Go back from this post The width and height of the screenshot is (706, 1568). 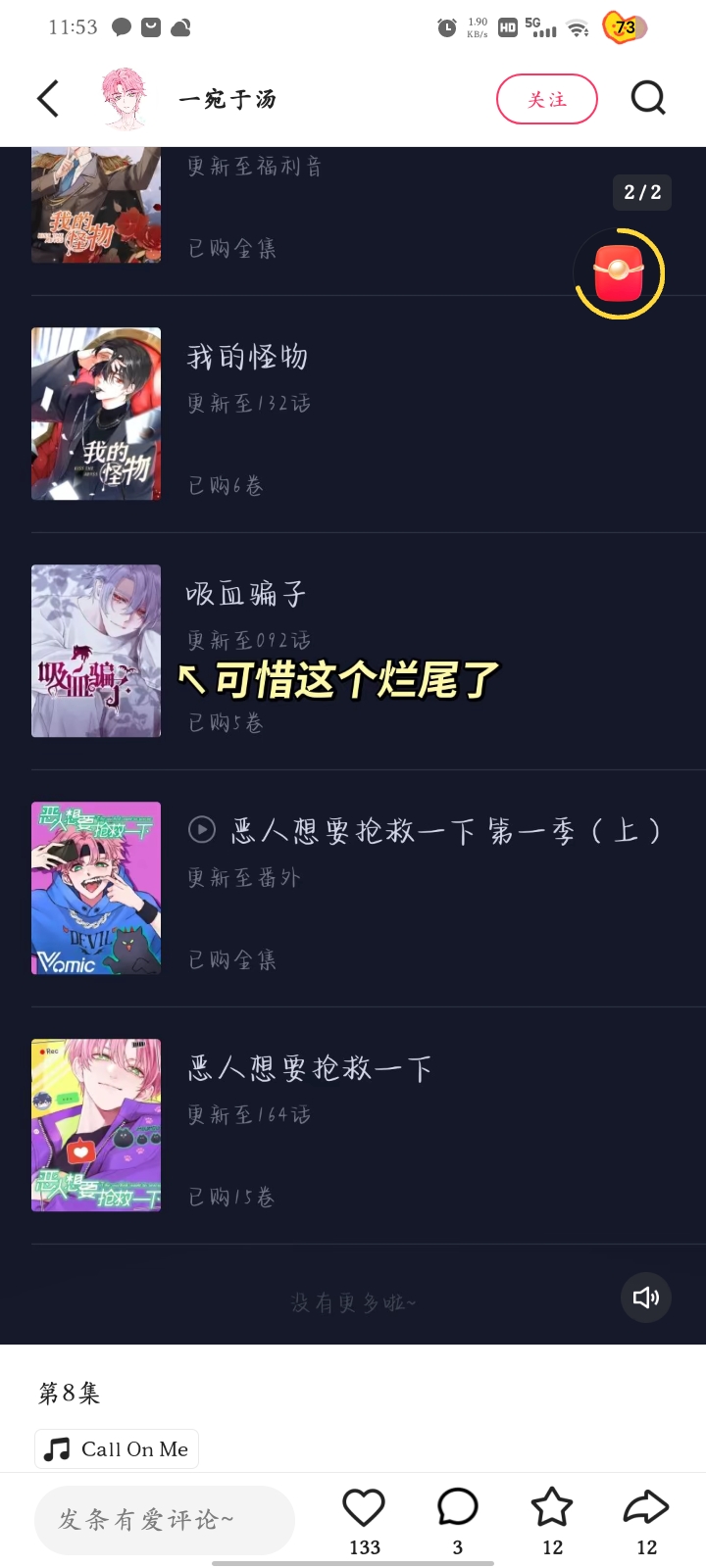(48, 99)
